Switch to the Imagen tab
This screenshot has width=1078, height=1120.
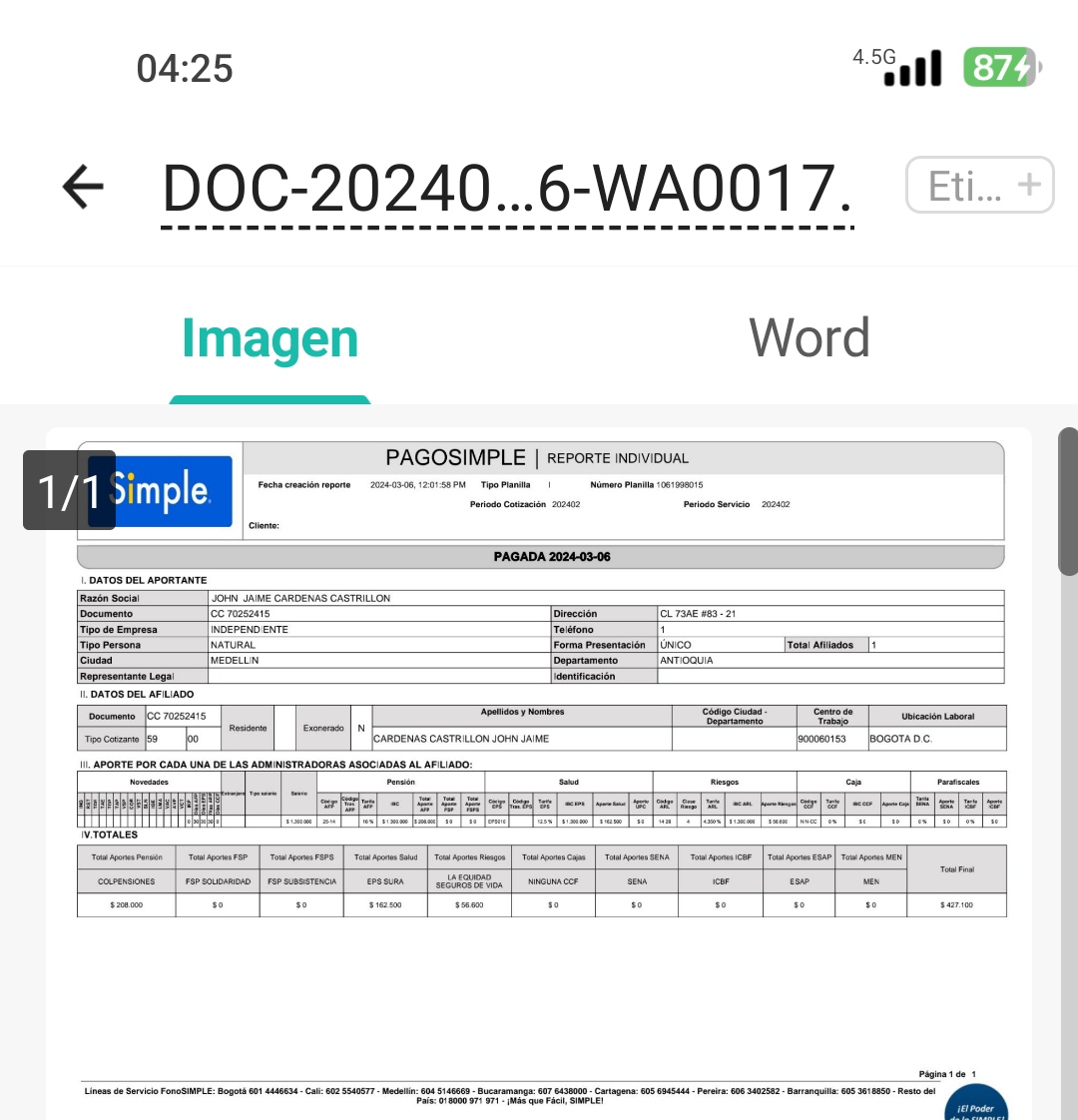[269, 339]
